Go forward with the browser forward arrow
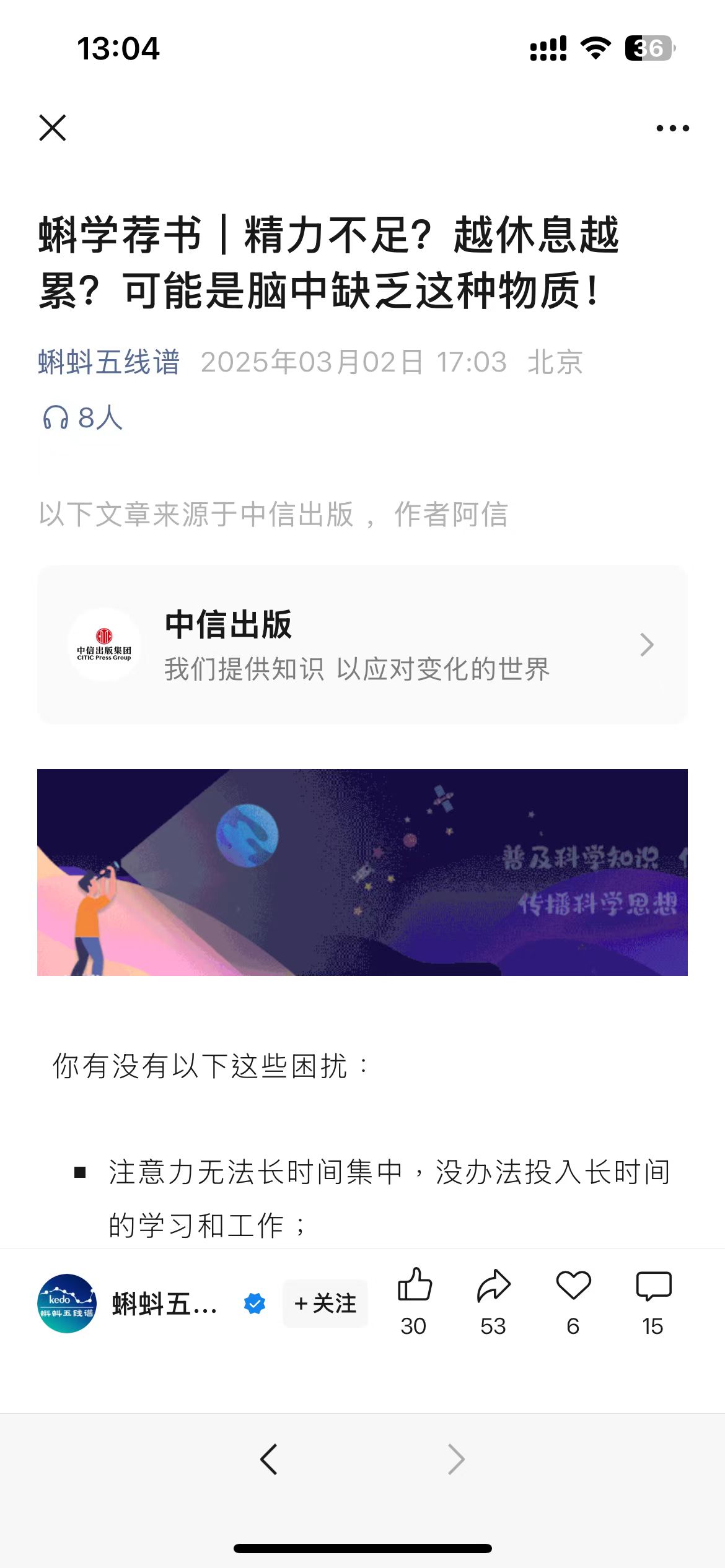Viewport: 725px width, 1568px height. [456, 1459]
